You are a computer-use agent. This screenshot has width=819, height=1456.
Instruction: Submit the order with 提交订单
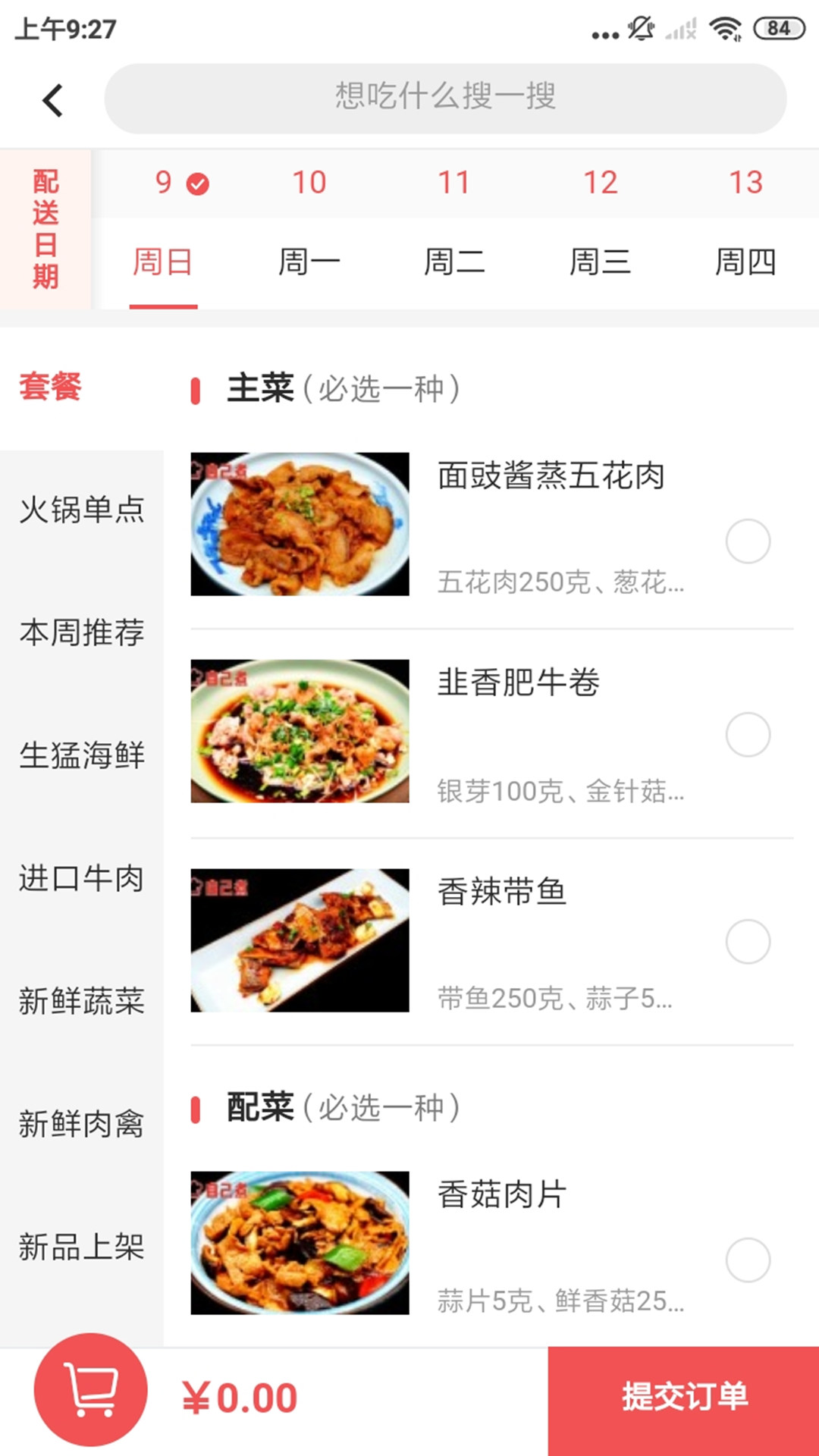(x=683, y=1397)
